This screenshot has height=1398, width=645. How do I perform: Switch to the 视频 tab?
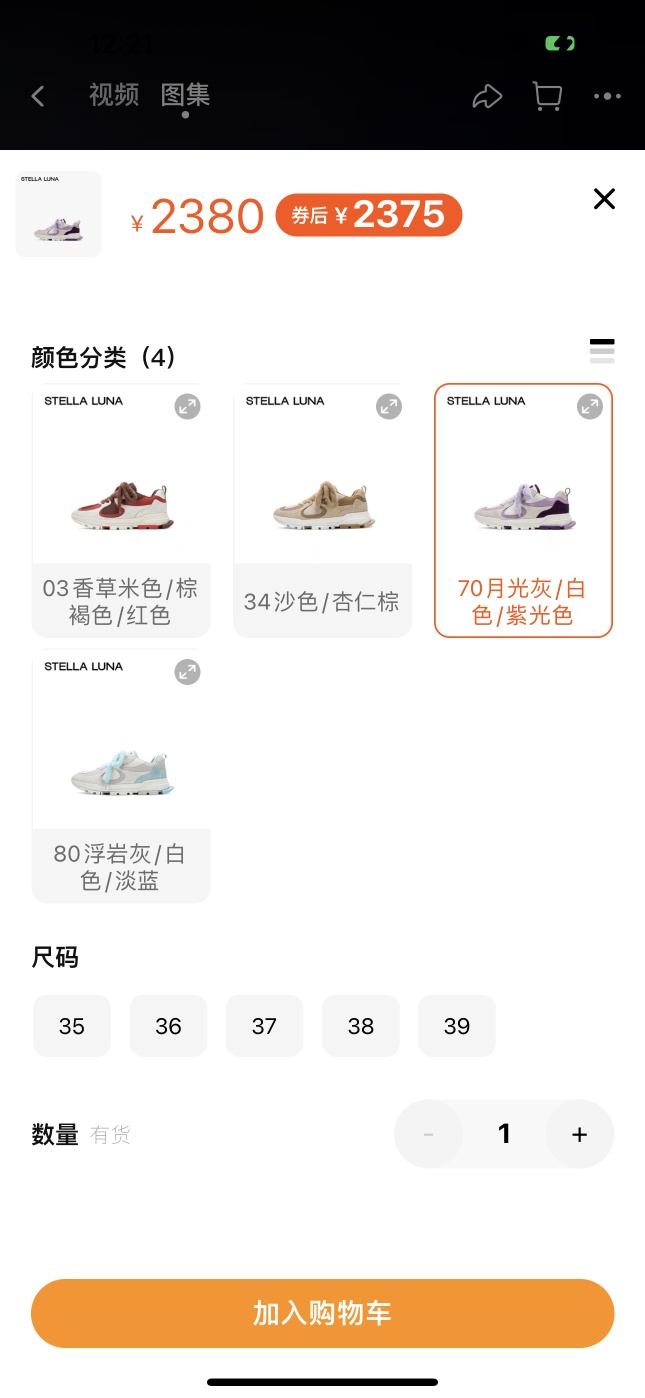tap(114, 95)
